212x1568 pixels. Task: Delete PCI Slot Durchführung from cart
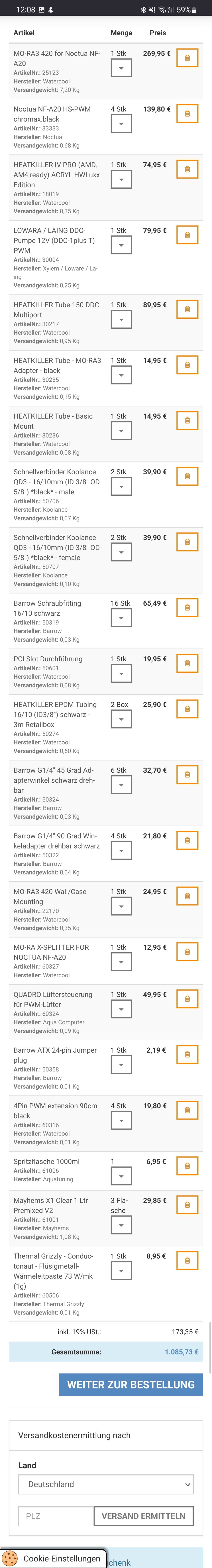pos(187,664)
